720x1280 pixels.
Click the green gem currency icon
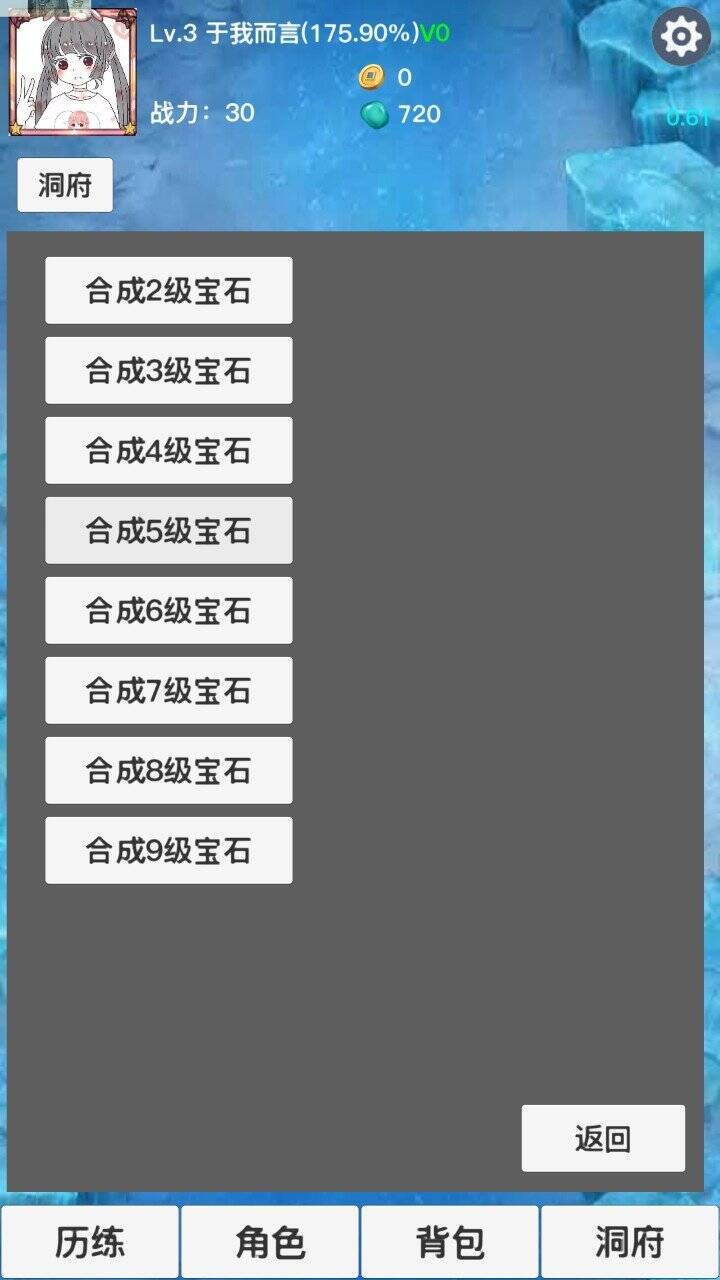click(x=374, y=114)
